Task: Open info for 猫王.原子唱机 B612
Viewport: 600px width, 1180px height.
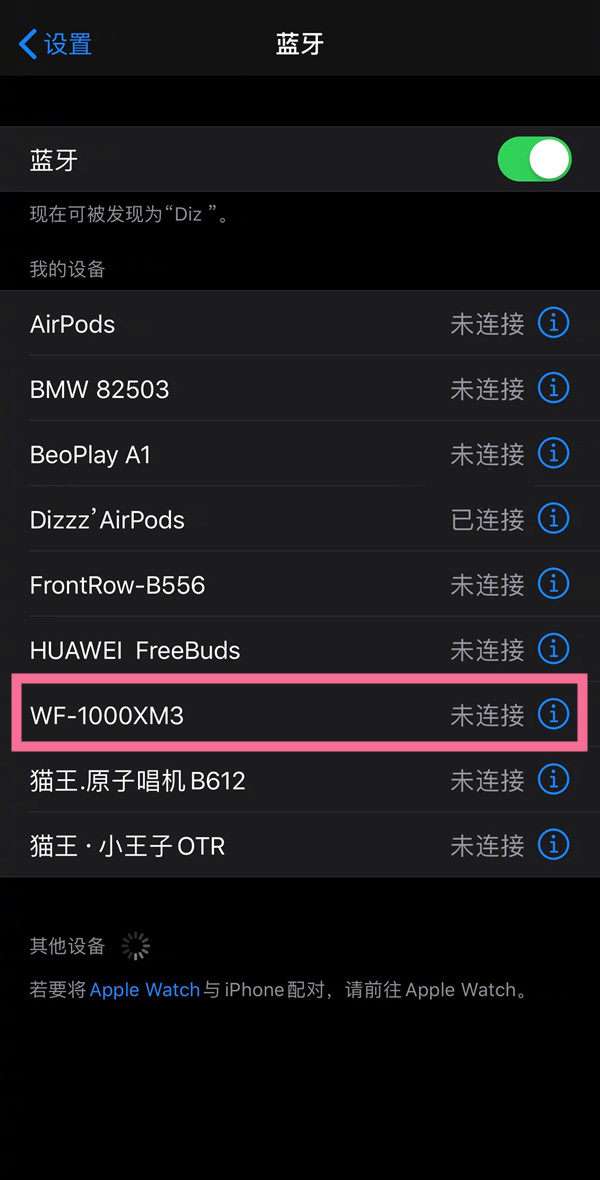Action: (x=553, y=777)
